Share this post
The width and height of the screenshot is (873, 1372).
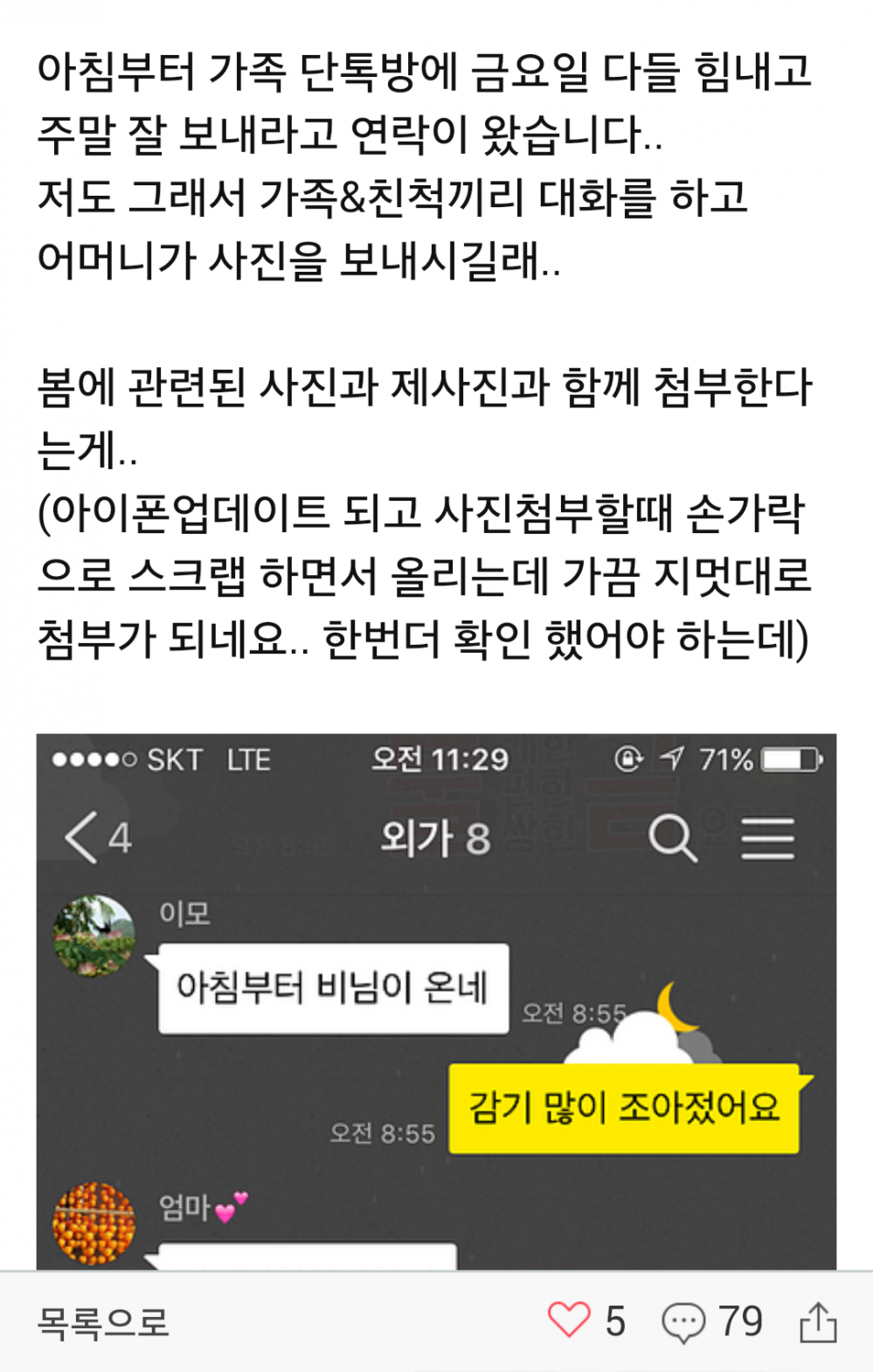pyautogui.click(x=818, y=1321)
